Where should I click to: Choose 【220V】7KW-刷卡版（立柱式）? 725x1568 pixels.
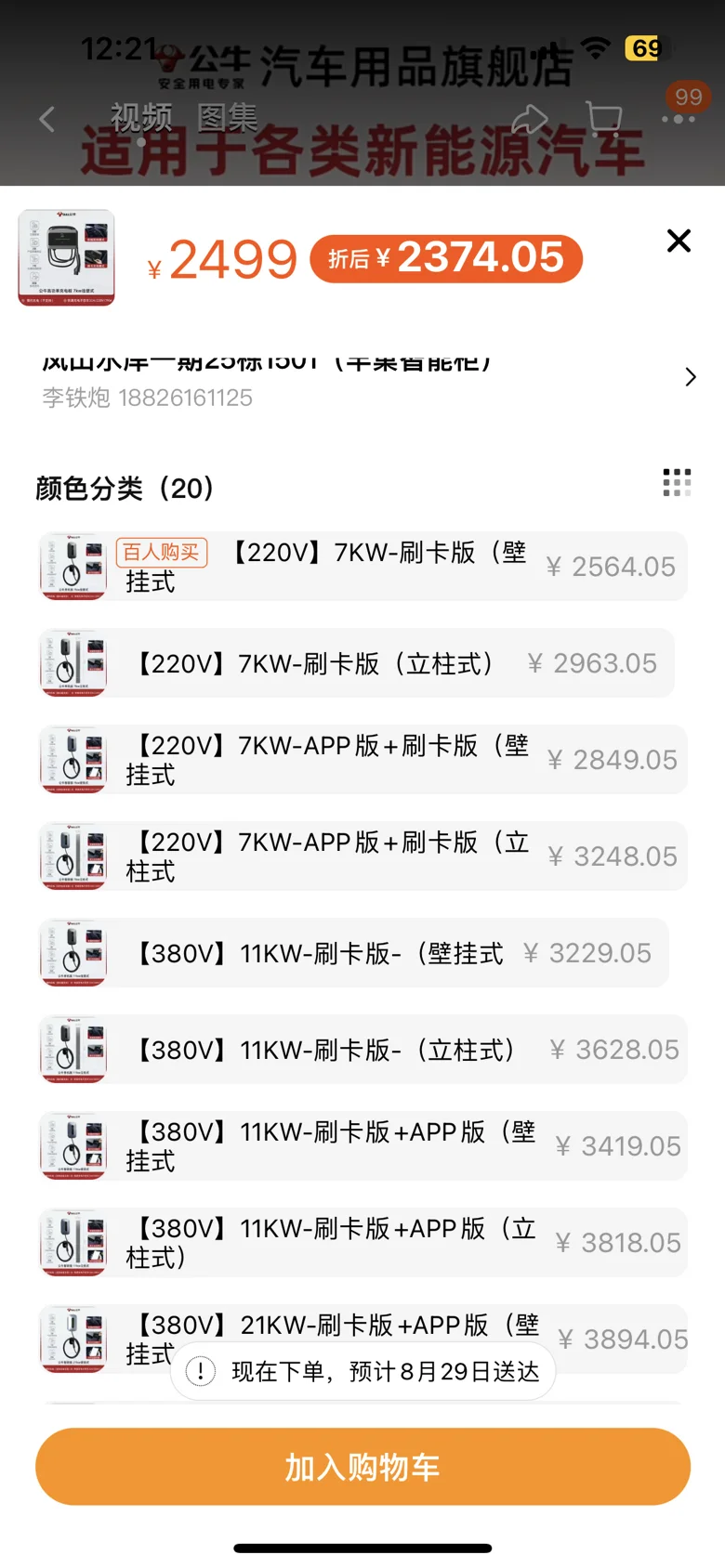(x=357, y=663)
